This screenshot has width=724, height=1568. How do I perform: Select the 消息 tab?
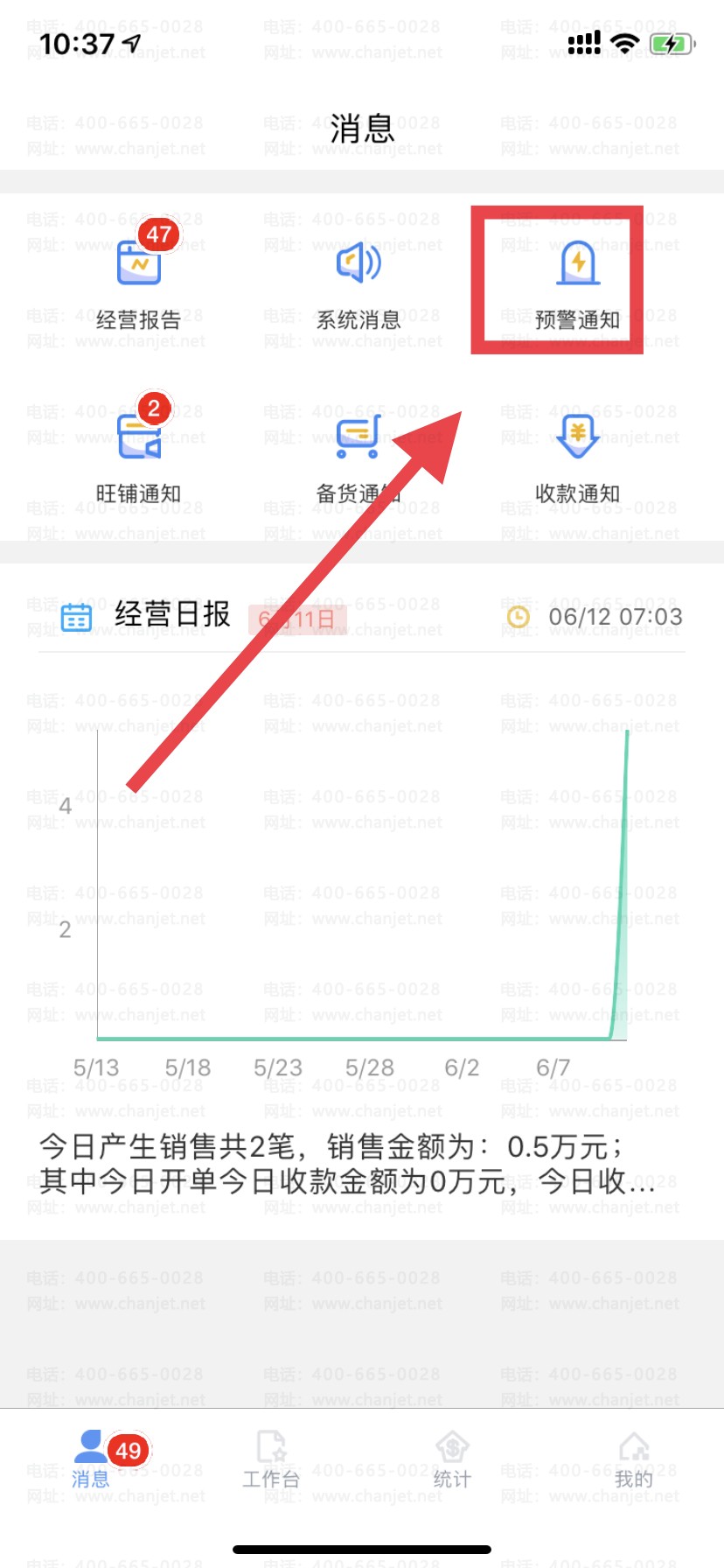(x=91, y=1459)
